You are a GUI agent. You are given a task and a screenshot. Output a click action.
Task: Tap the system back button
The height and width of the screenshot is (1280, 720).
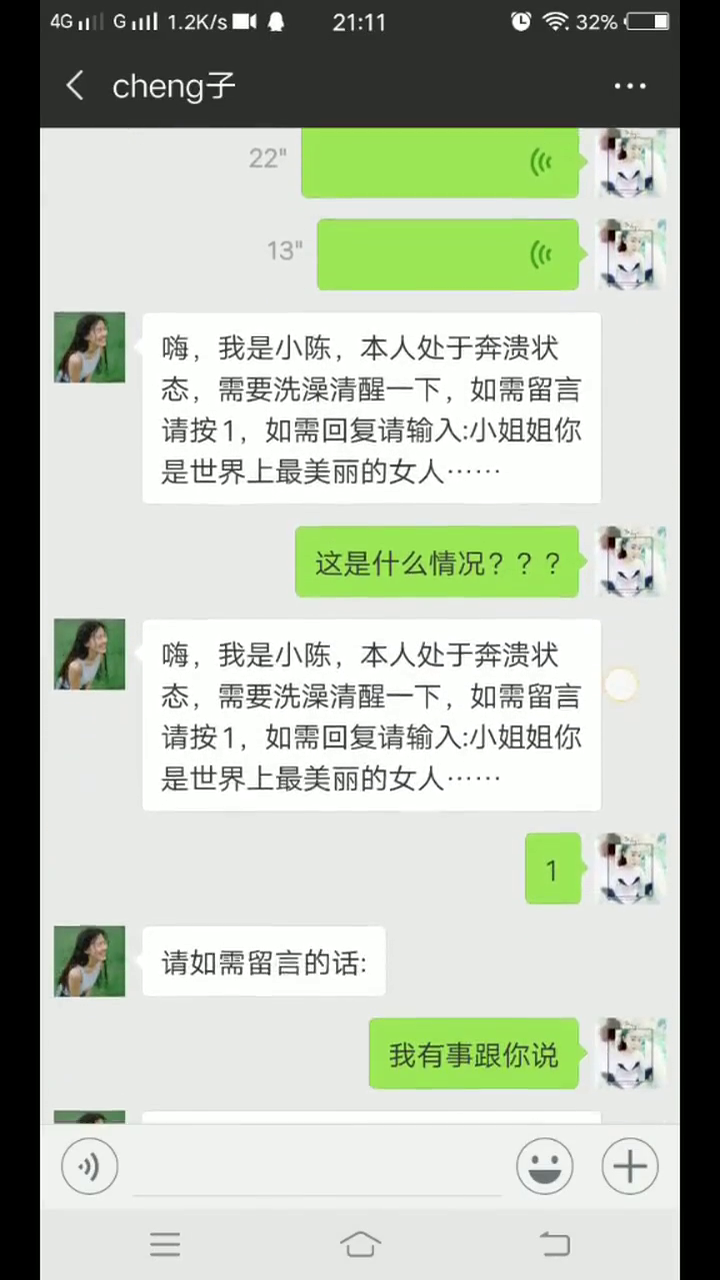click(554, 1244)
